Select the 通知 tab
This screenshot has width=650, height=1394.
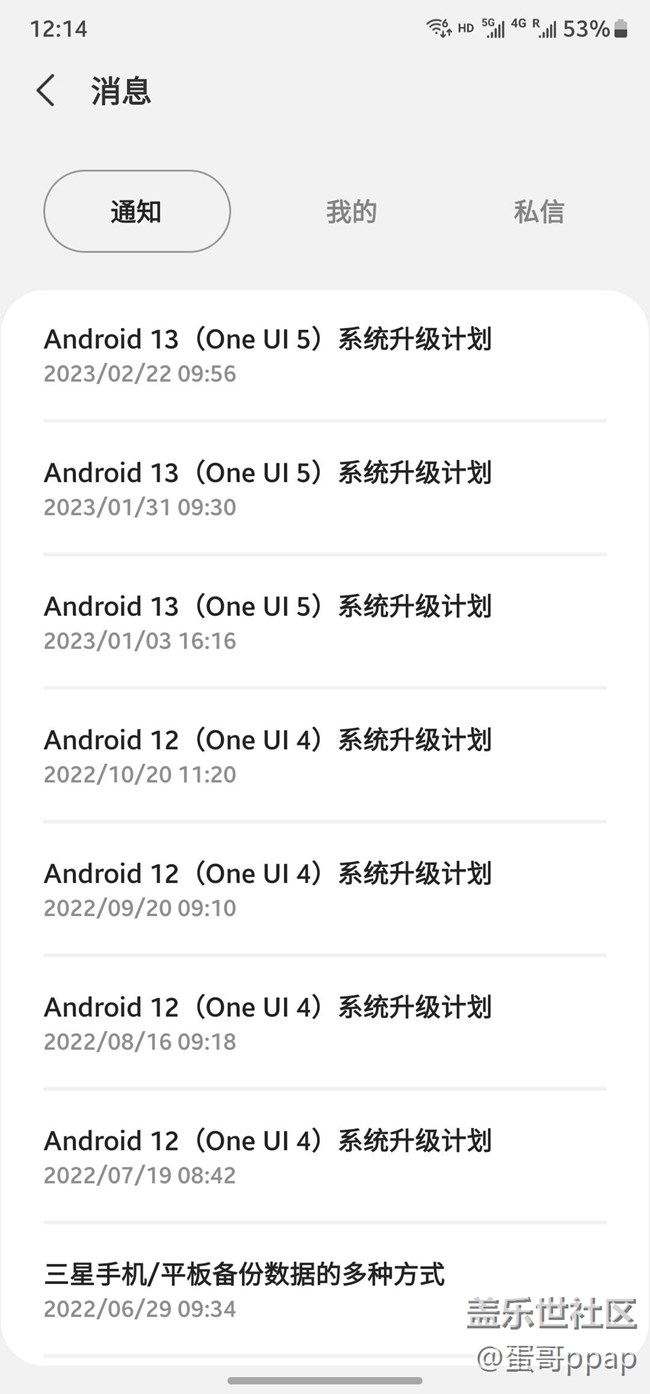137,212
